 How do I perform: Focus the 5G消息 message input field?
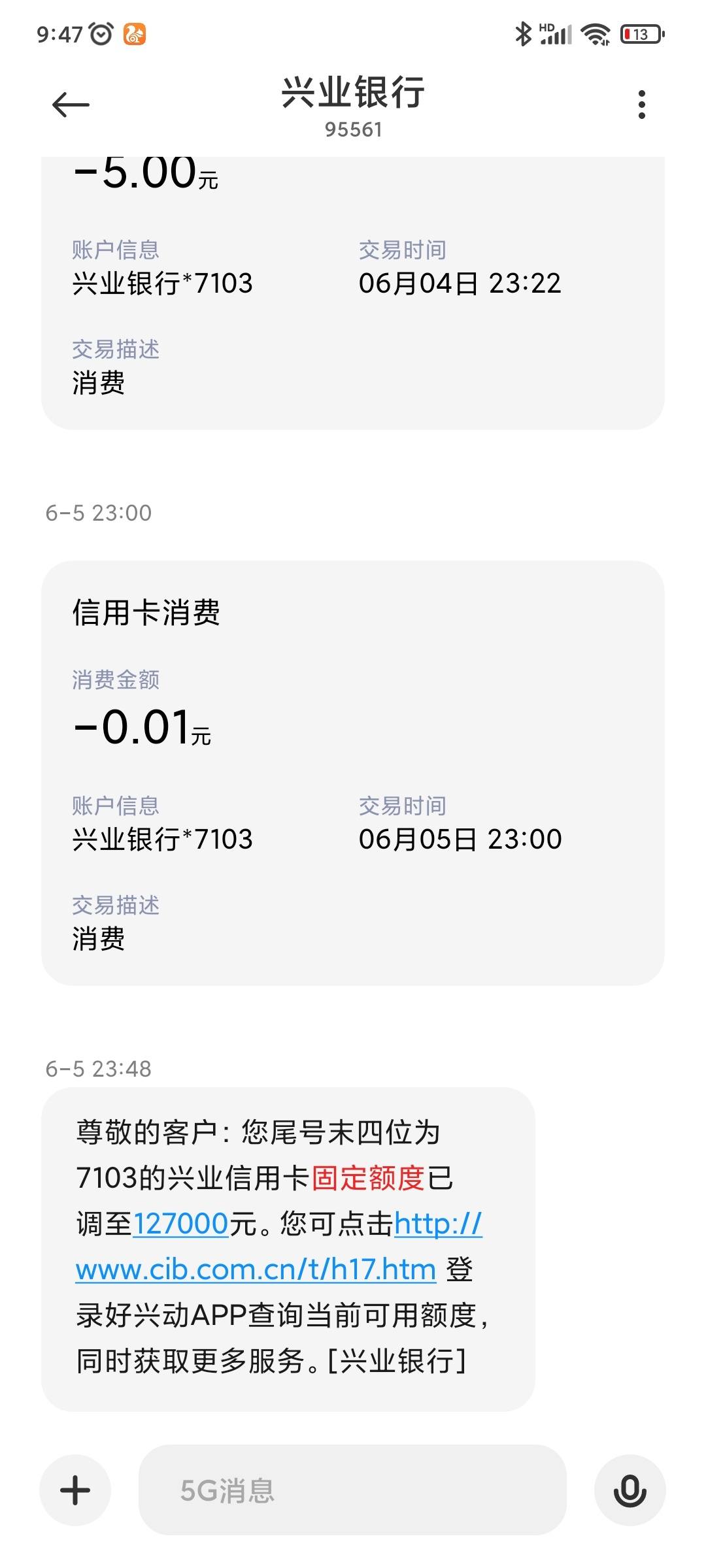pyautogui.click(x=352, y=1490)
